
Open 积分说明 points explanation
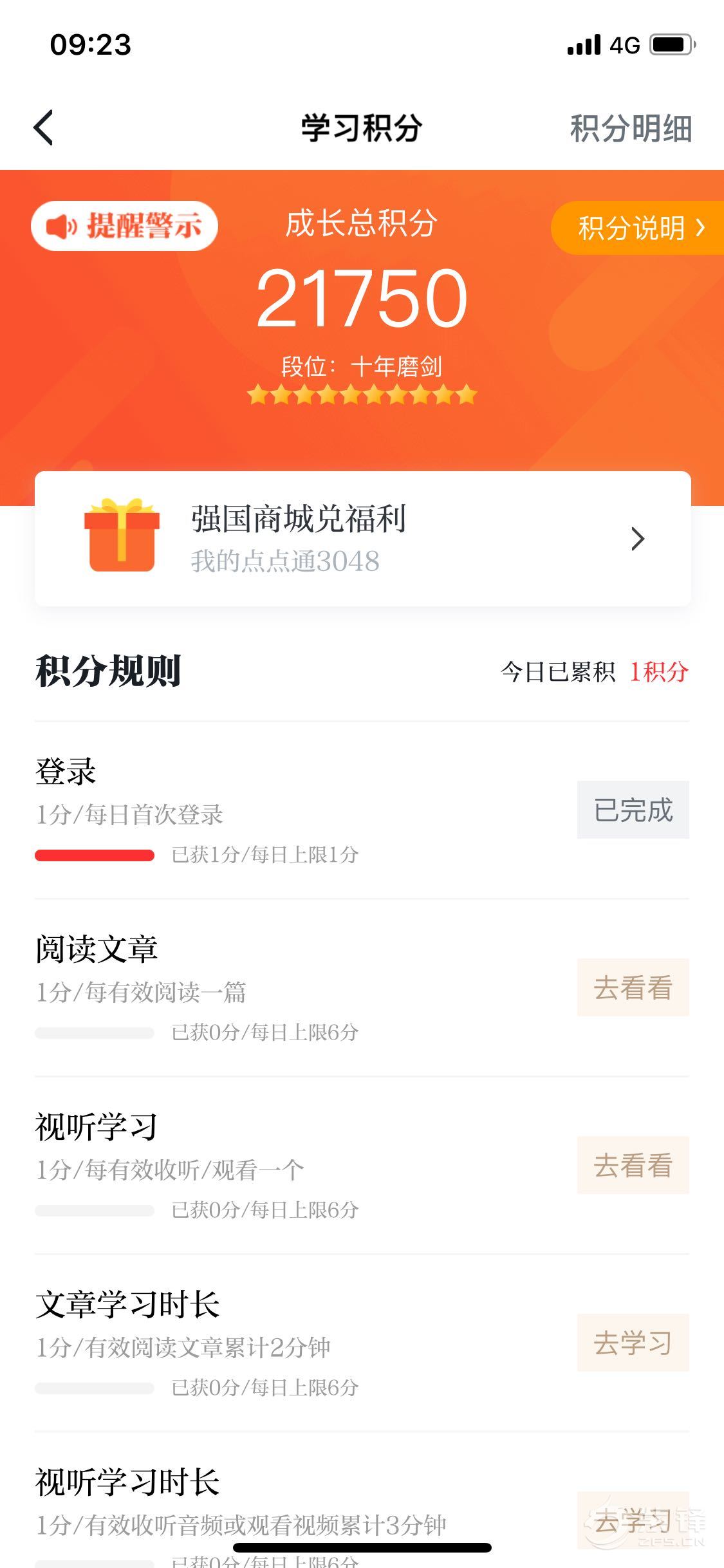[638, 228]
